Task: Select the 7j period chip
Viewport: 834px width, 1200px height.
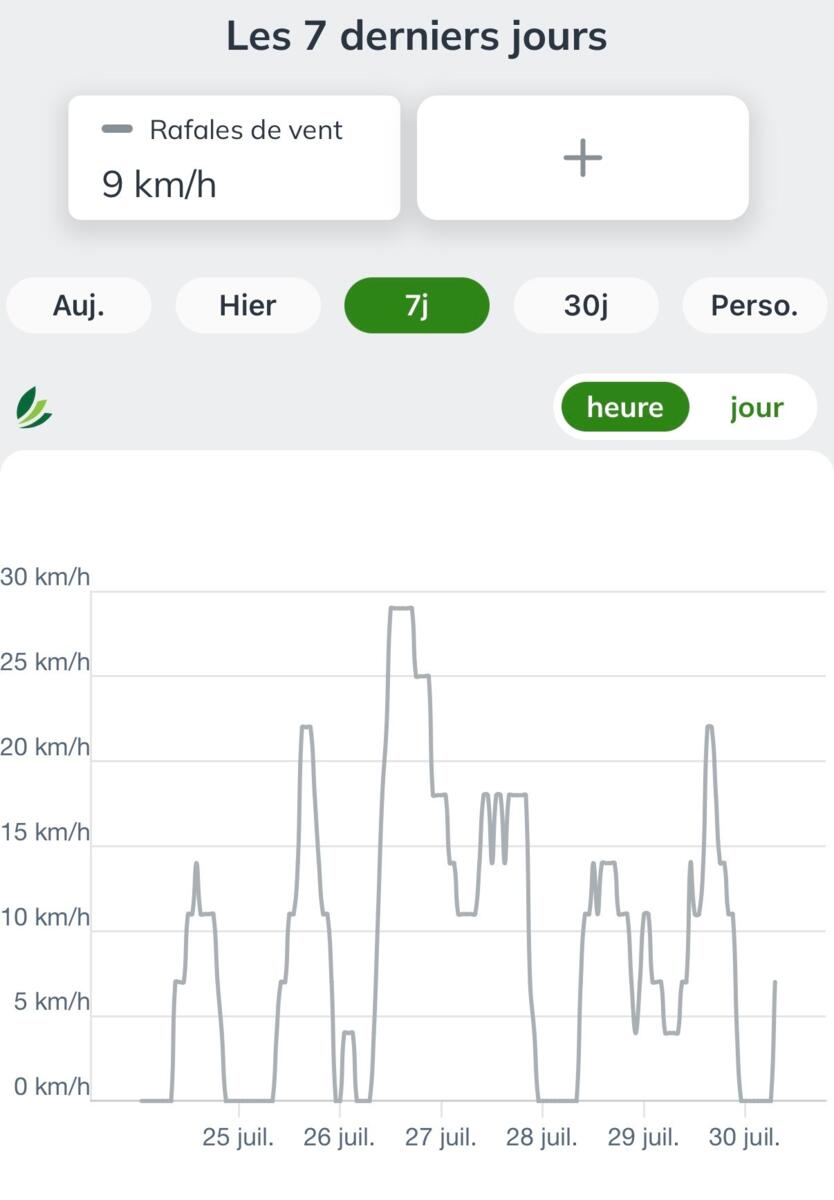Action: tap(417, 305)
